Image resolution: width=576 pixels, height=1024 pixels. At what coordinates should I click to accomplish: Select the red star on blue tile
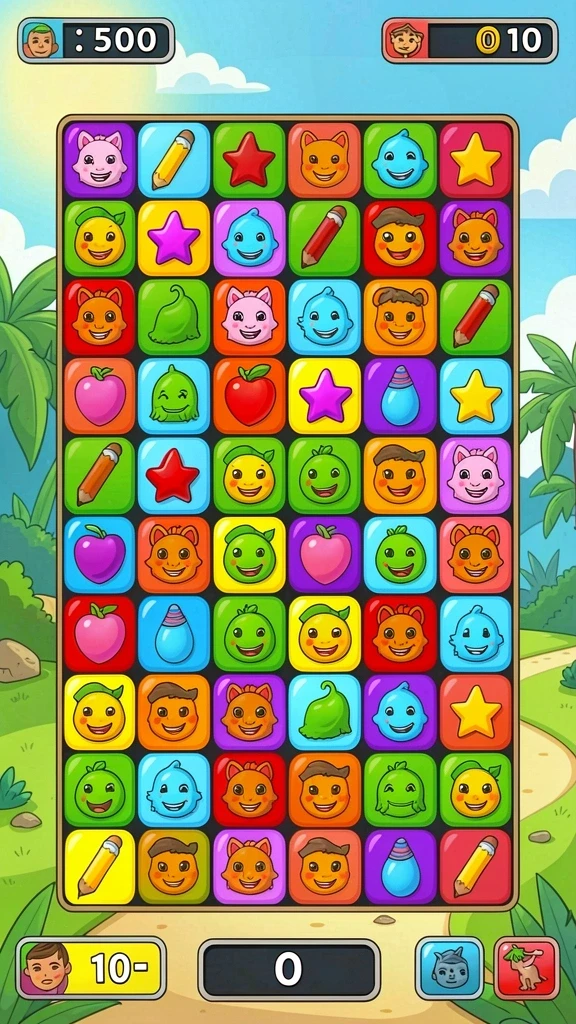[x=174, y=475]
